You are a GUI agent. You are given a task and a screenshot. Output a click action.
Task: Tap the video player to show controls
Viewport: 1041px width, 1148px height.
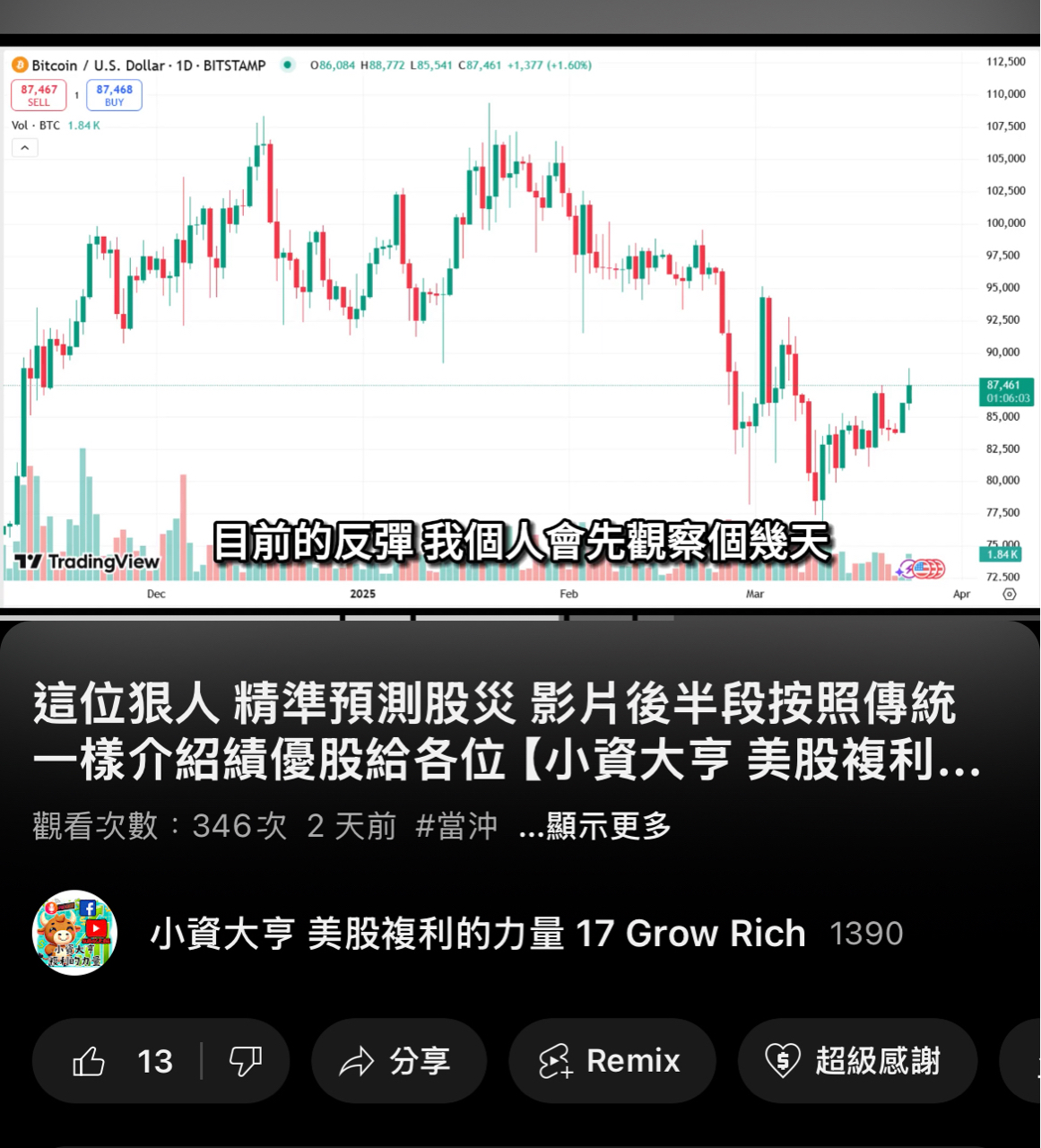(520, 327)
